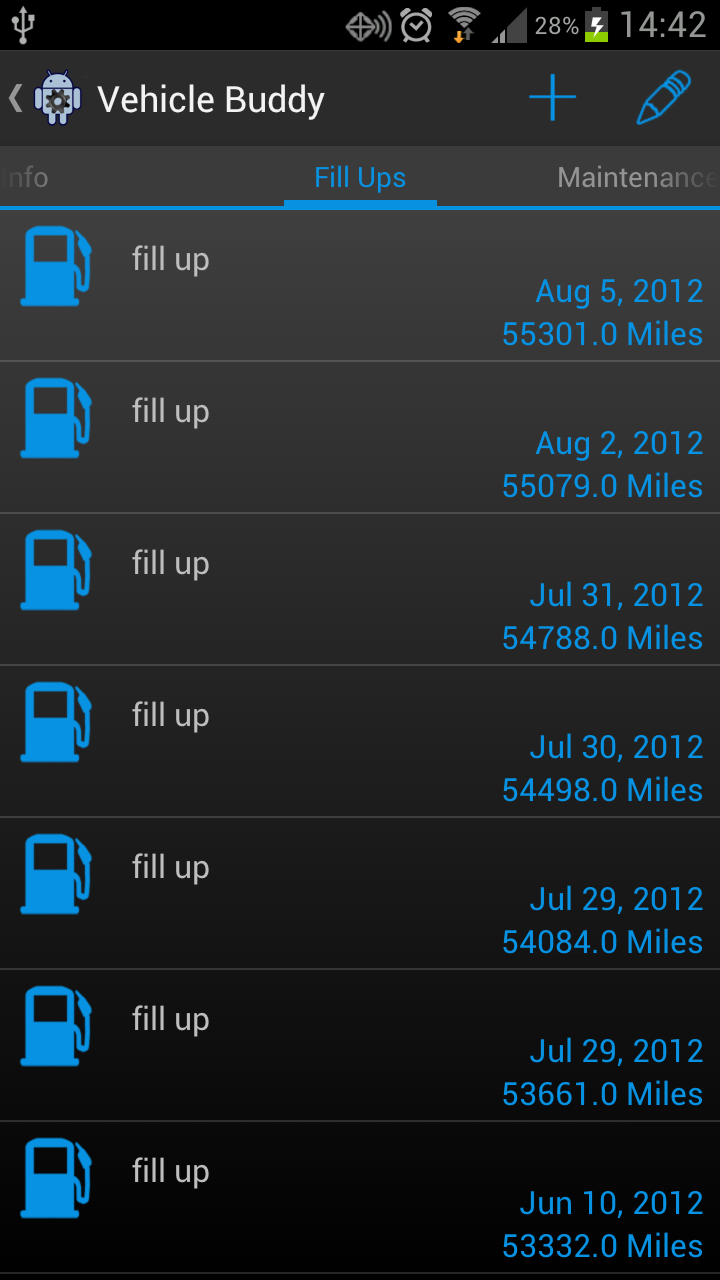Switch to the Maintenance tab
The image size is (720, 1280).
638,178
